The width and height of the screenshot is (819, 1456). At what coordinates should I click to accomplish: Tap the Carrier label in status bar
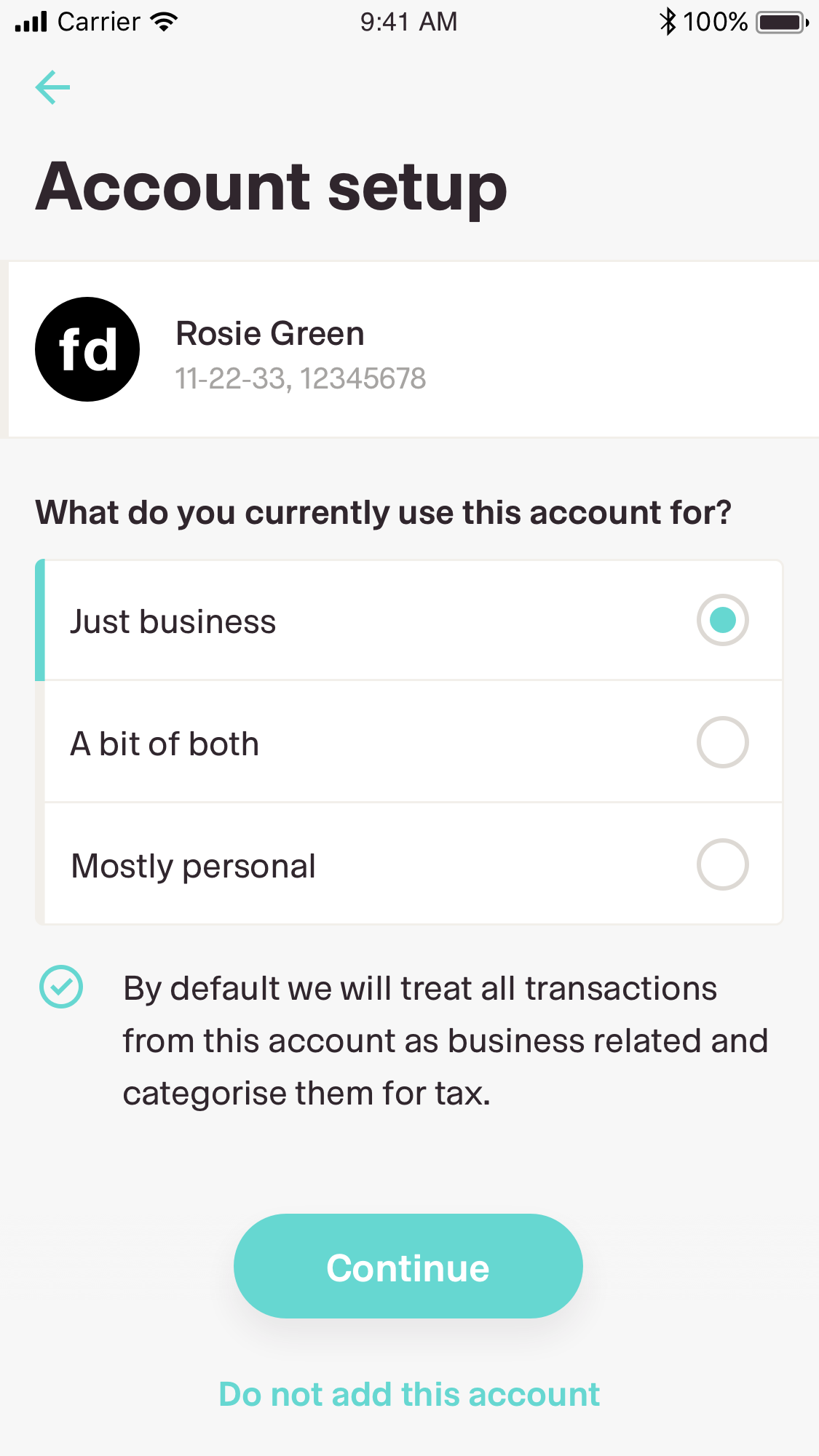click(98, 21)
